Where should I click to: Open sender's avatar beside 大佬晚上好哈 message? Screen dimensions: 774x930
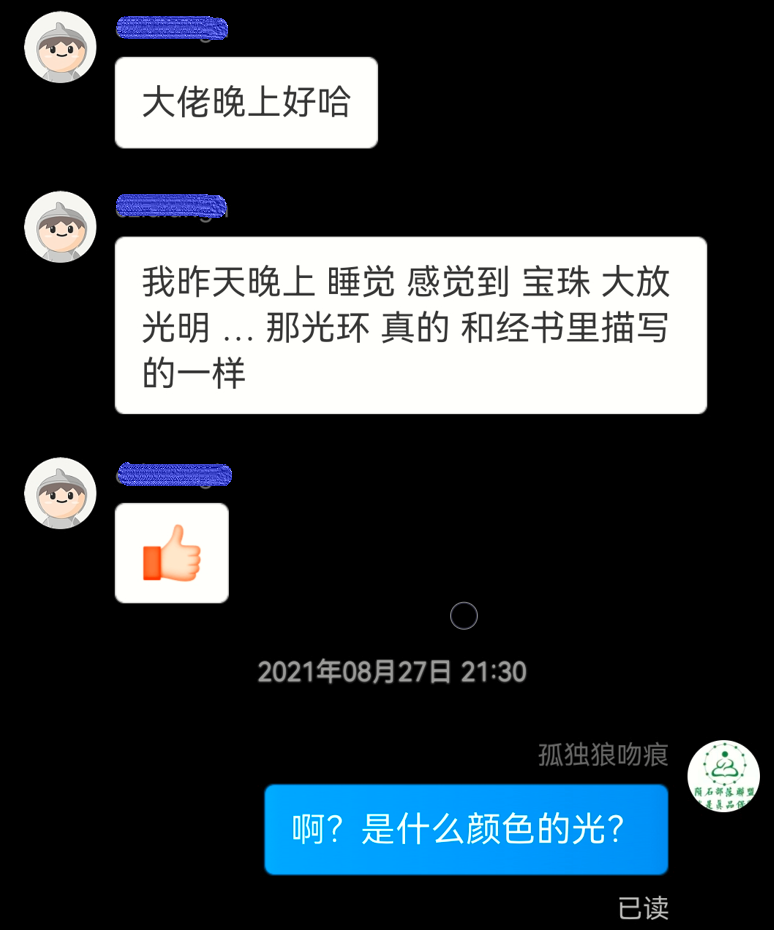60,47
